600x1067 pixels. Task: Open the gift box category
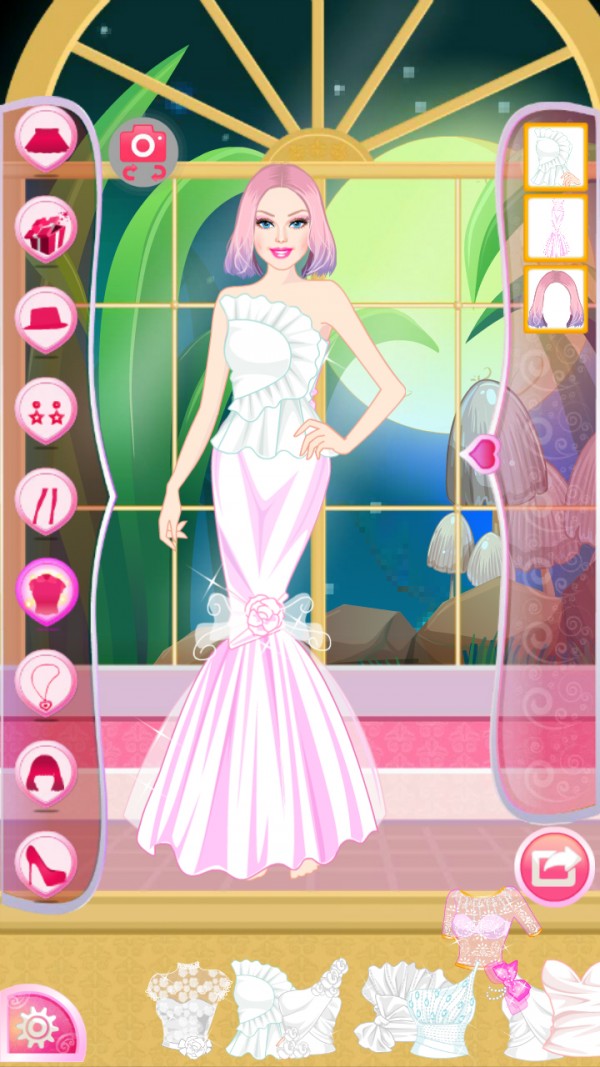pos(46,228)
